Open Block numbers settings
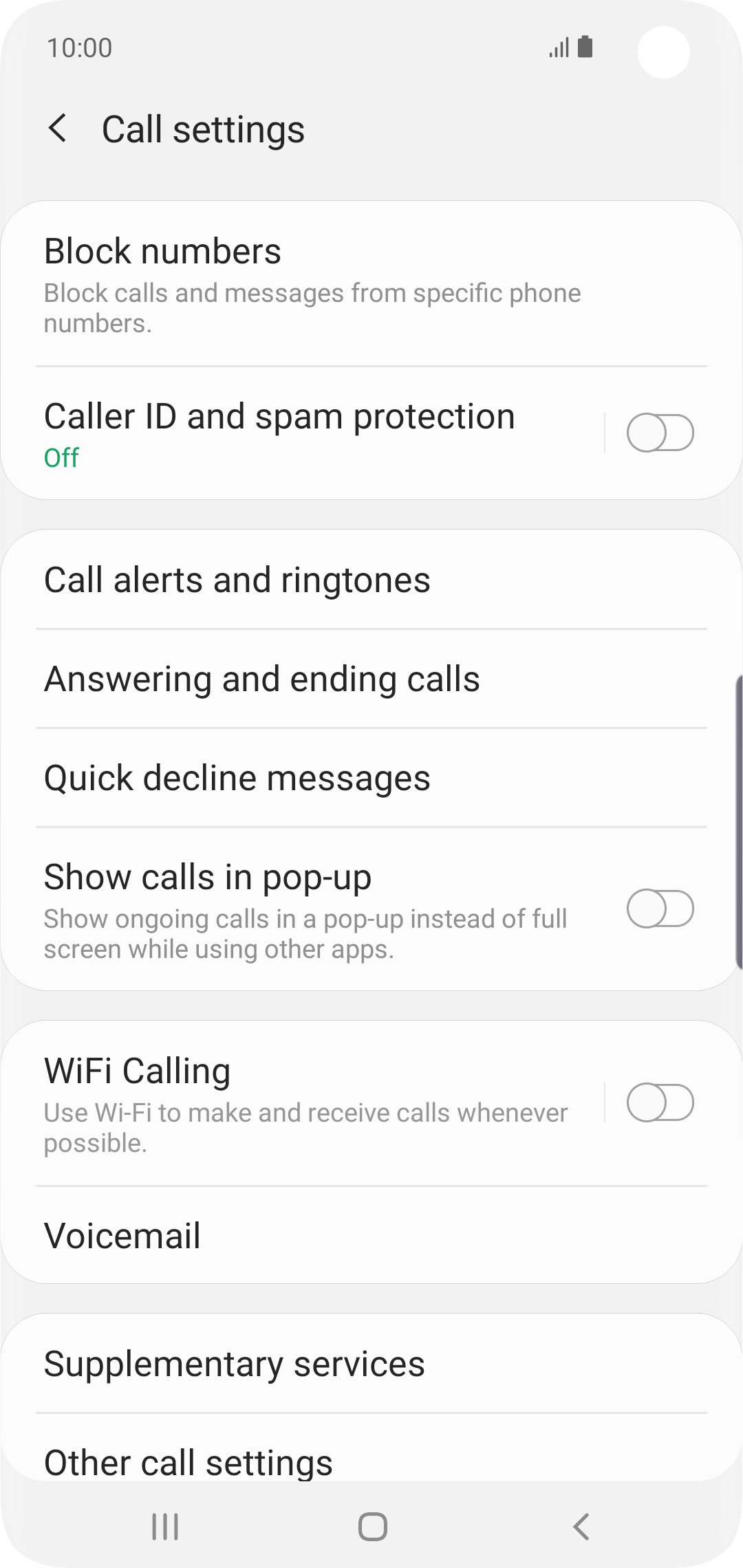Viewport: 743px width, 1568px height. click(x=371, y=284)
